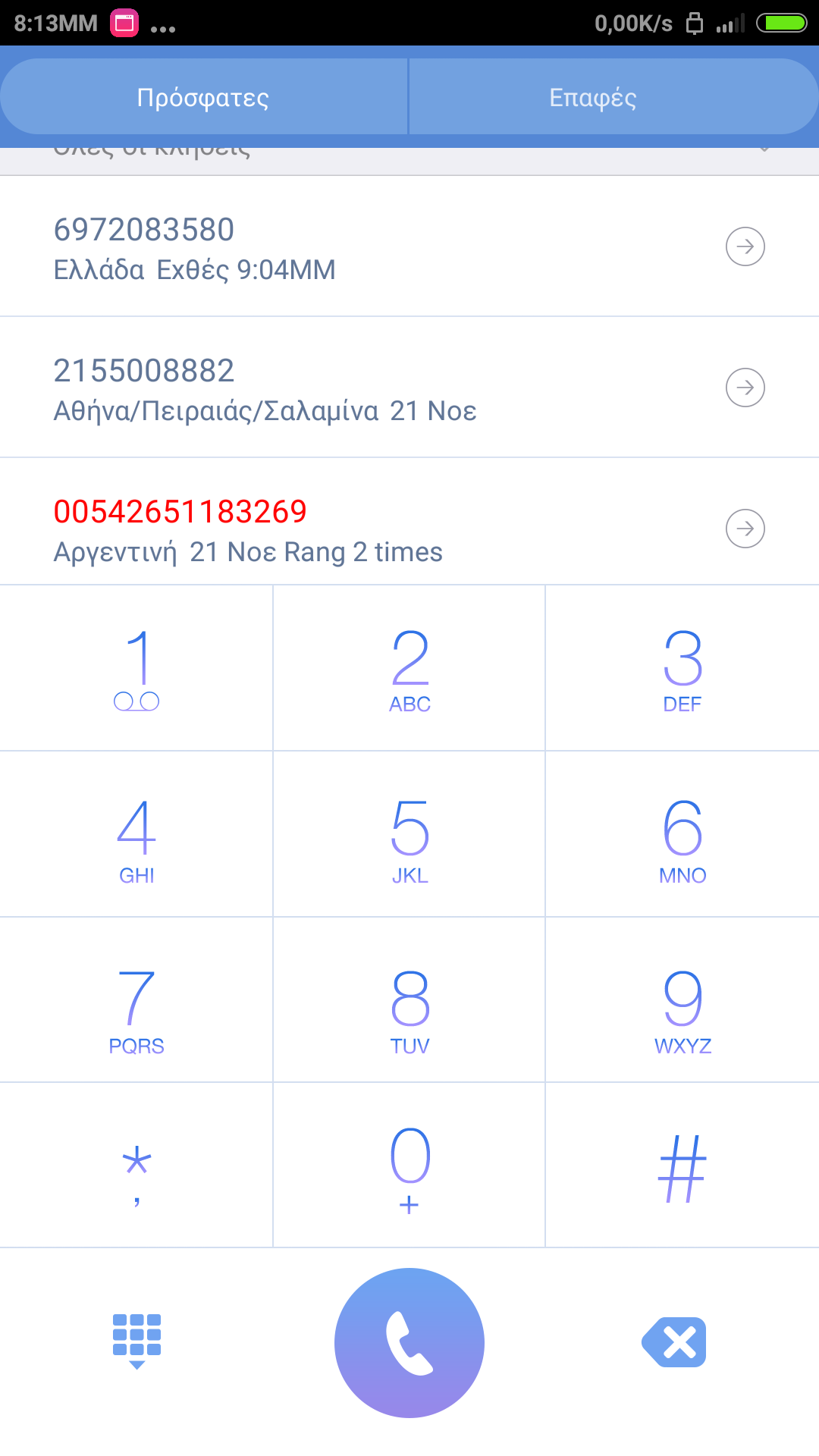
Task: Enter 0 on the keypad
Action: pyautogui.click(x=409, y=1166)
